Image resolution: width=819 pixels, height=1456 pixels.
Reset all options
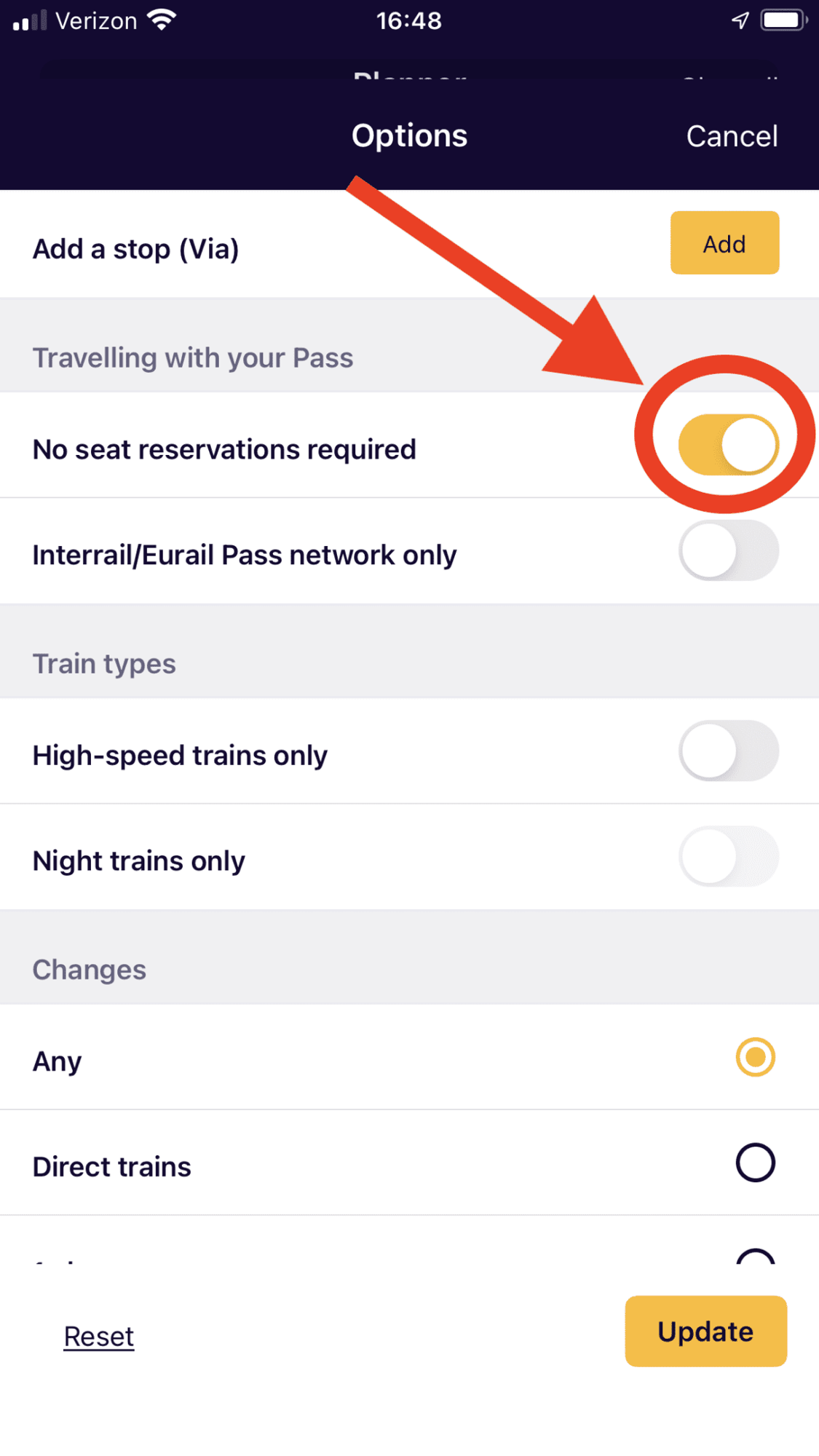(99, 1337)
